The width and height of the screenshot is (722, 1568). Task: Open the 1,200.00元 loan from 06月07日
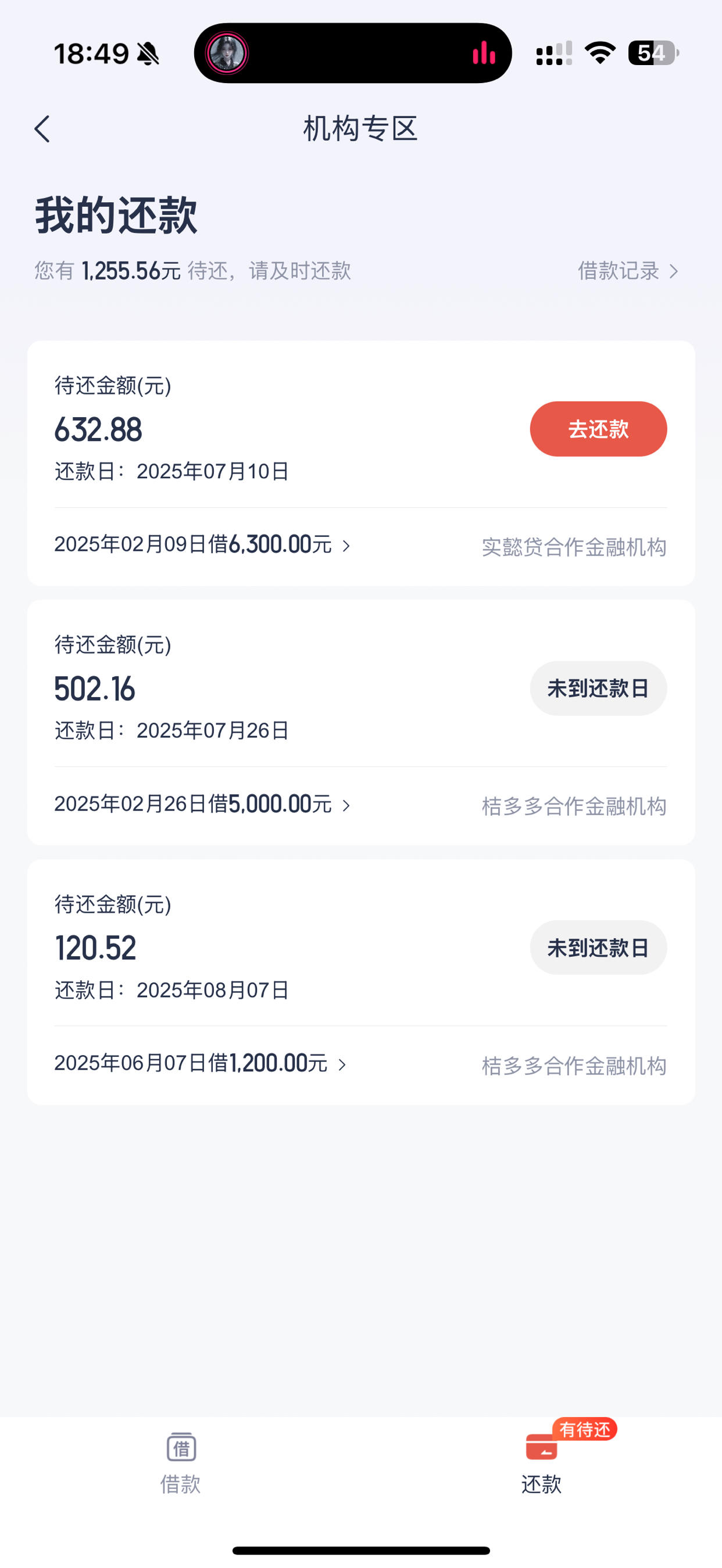coord(201,1063)
